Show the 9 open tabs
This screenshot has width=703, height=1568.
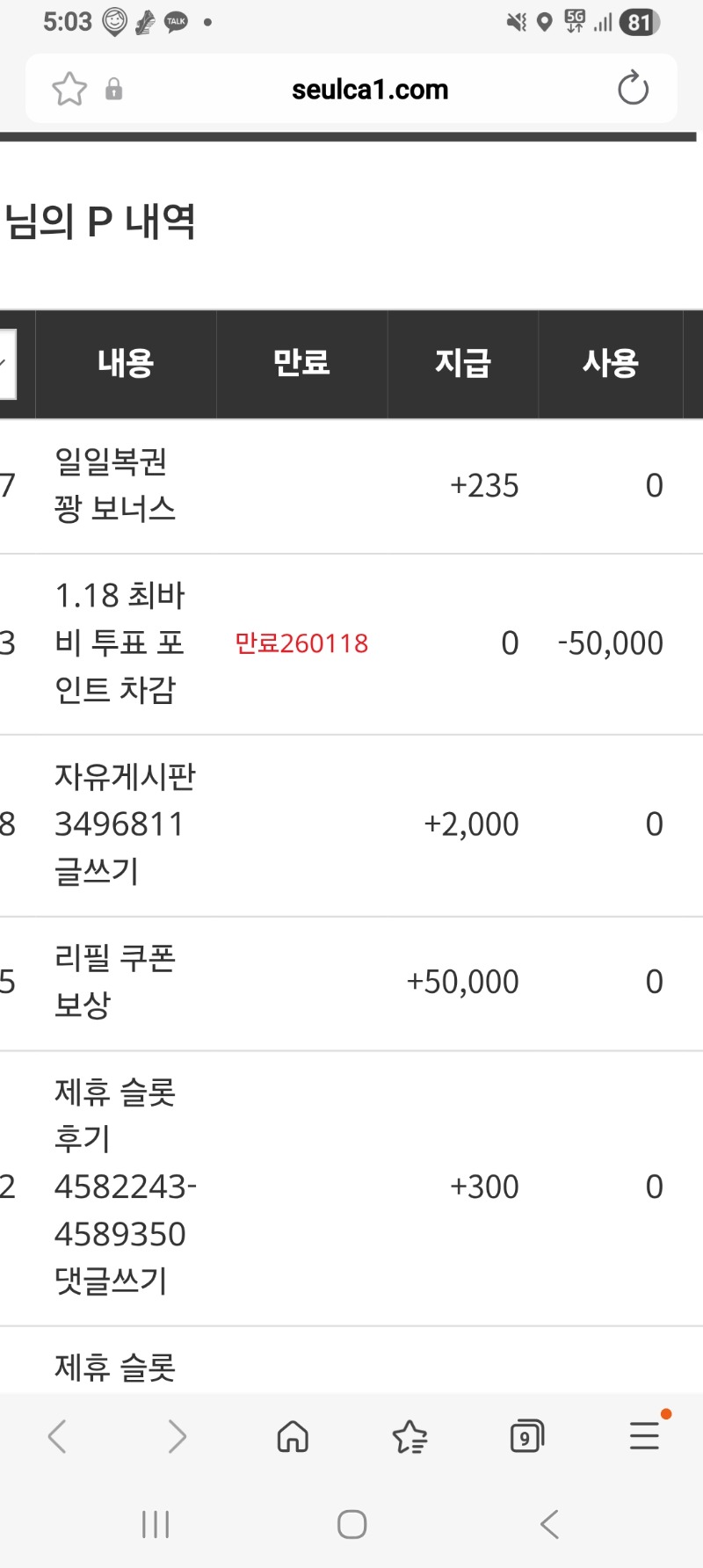526,1437
